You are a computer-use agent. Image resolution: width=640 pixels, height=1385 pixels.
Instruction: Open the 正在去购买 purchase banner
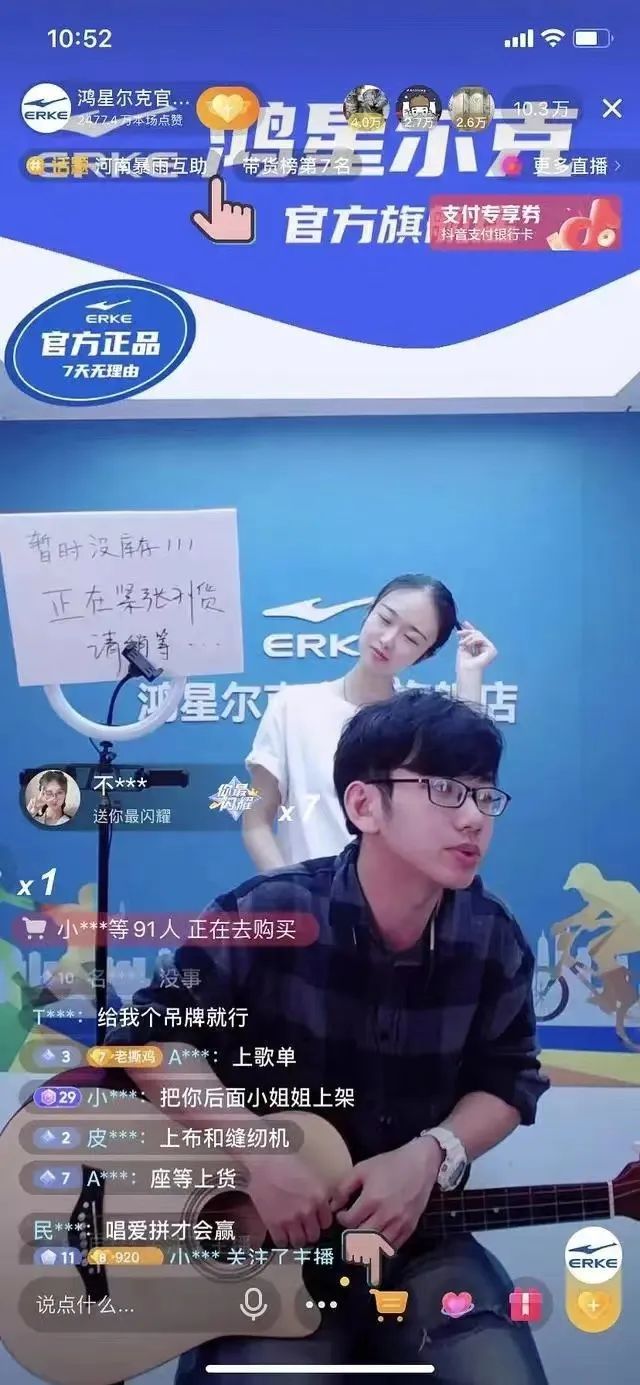165,929
